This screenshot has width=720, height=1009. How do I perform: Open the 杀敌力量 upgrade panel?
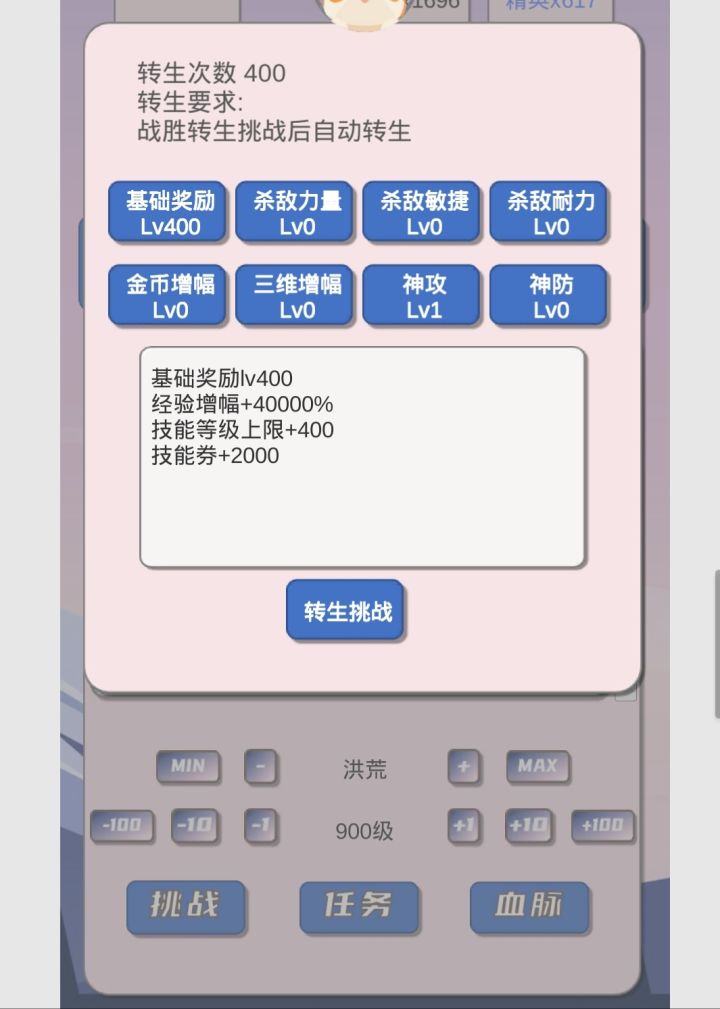coord(294,211)
